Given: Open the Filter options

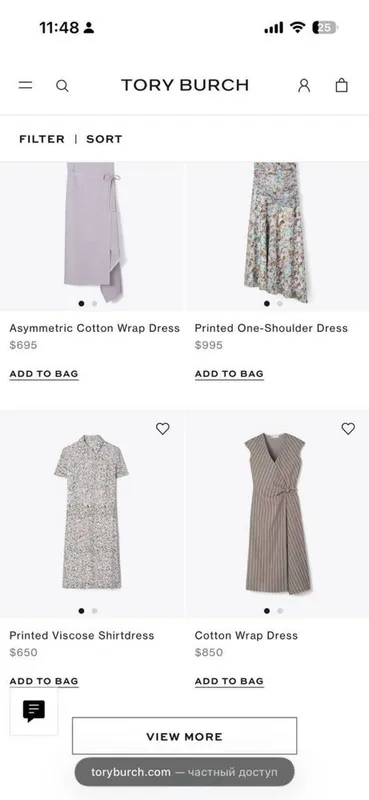Looking at the screenshot, I should pos(42,139).
